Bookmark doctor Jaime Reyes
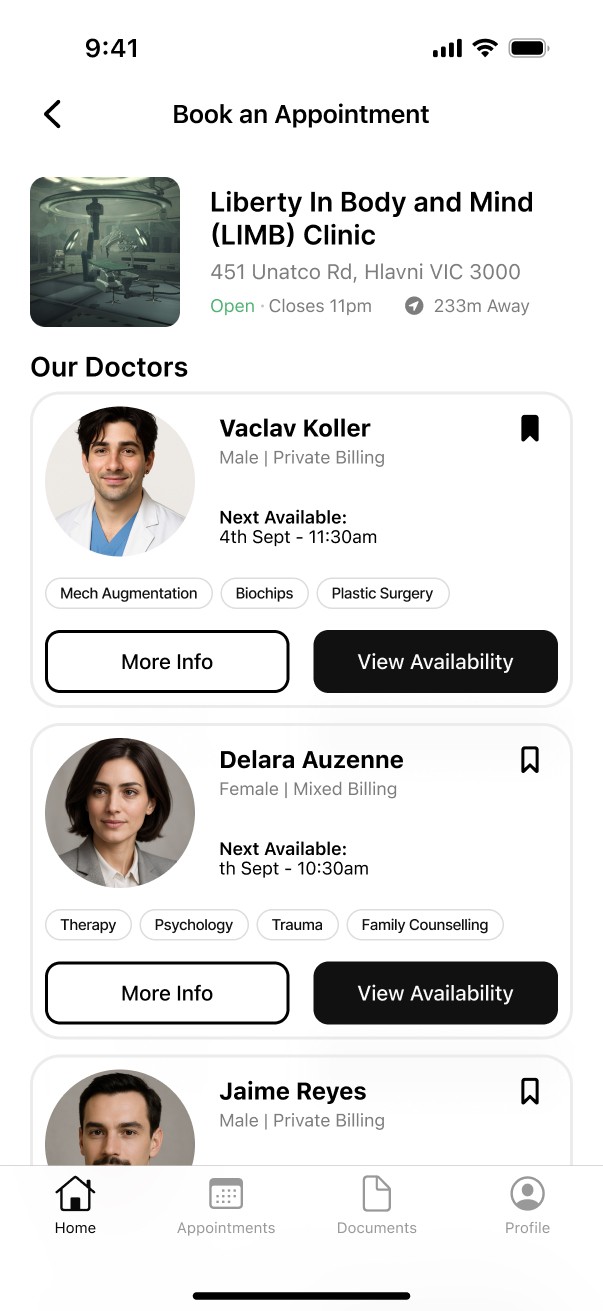The width and height of the screenshot is (603, 1311). click(530, 1091)
